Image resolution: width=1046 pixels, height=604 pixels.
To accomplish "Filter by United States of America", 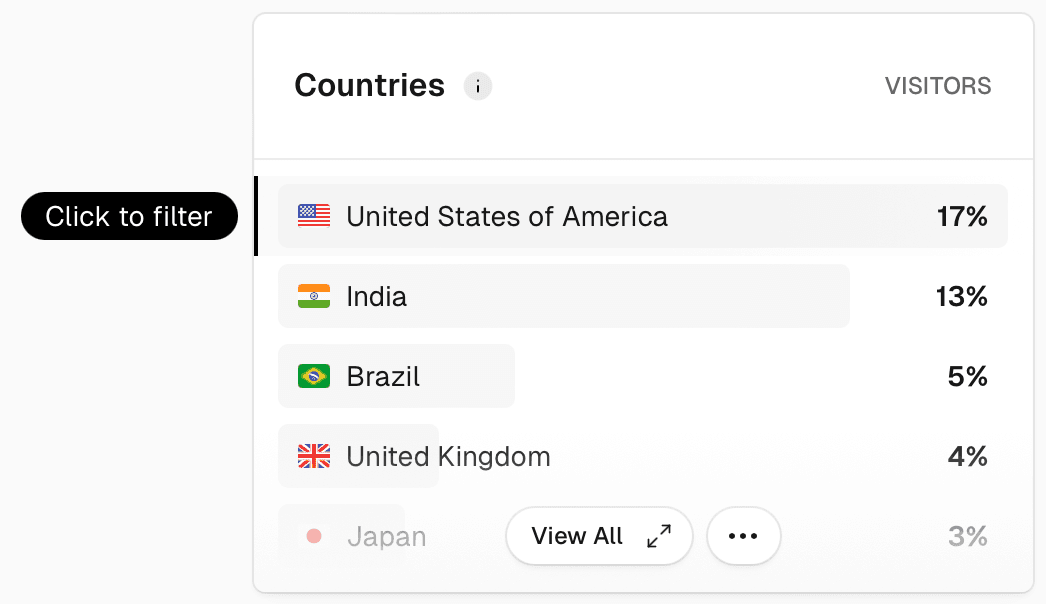I will 506,216.
